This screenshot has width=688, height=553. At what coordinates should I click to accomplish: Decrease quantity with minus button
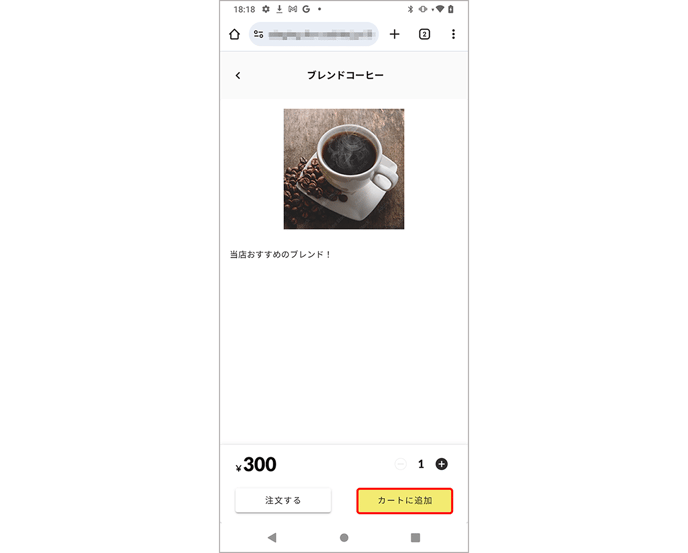click(x=401, y=464)
